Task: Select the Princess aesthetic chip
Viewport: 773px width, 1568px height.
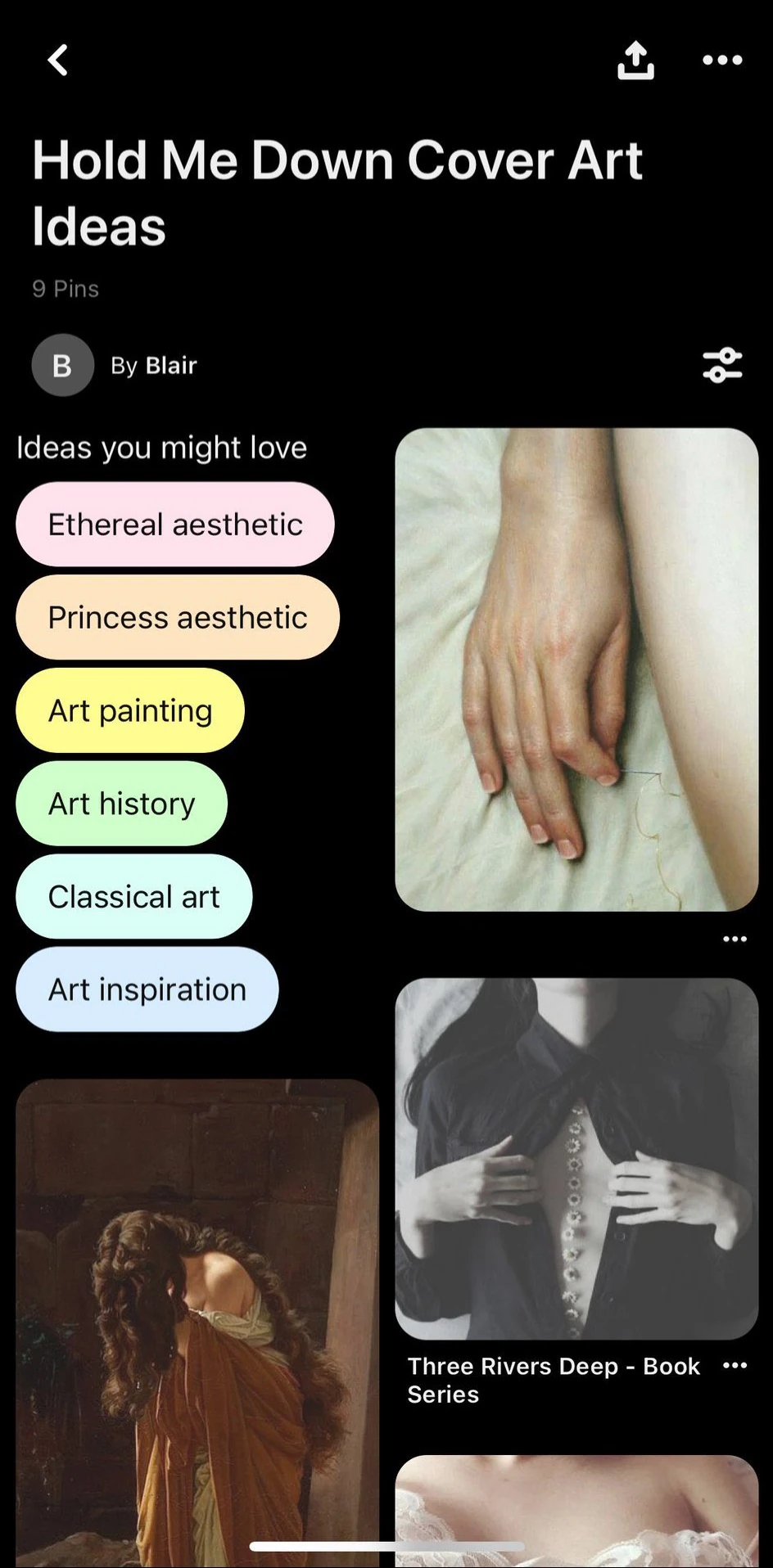Action: 177,618
